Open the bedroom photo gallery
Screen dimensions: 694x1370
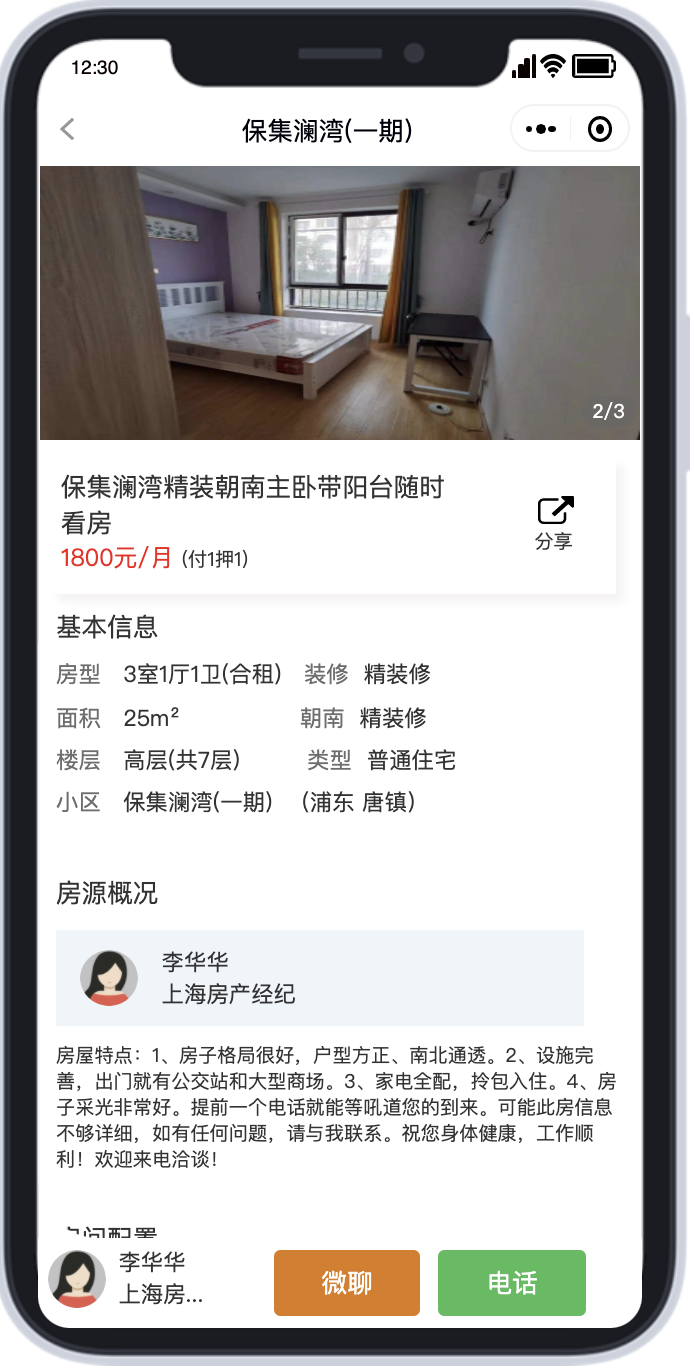pyautogui.click(x=340, y=303)
